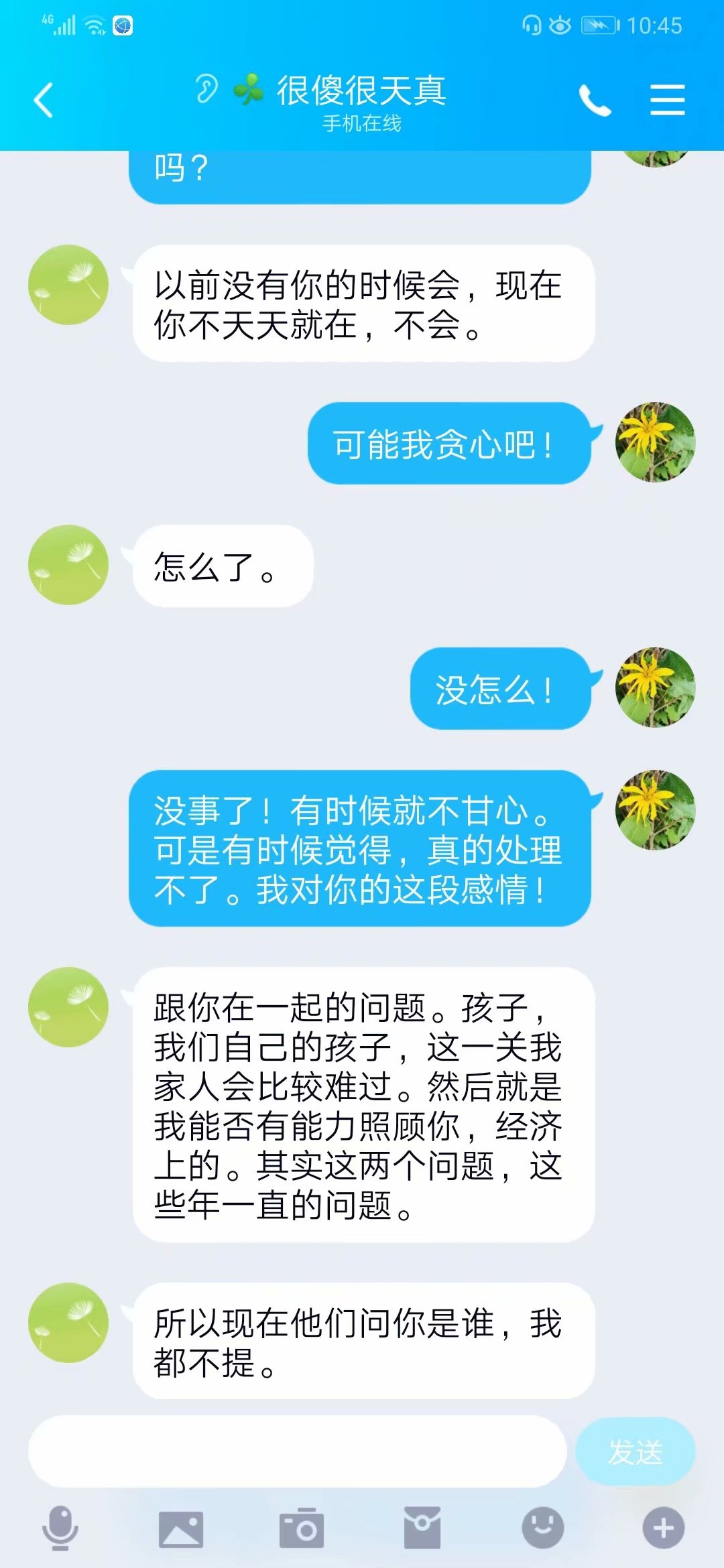Expand more options with the plus icon
This screenshot has width=724, height=1568.
[664, 1528]
